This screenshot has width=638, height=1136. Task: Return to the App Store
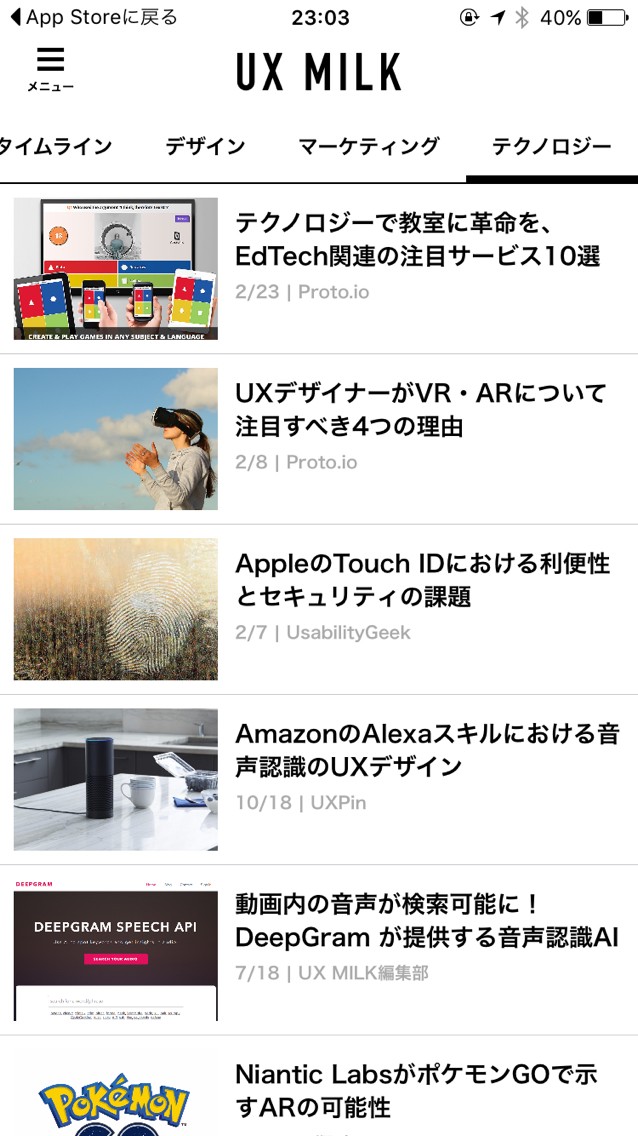tap(94, 17)
